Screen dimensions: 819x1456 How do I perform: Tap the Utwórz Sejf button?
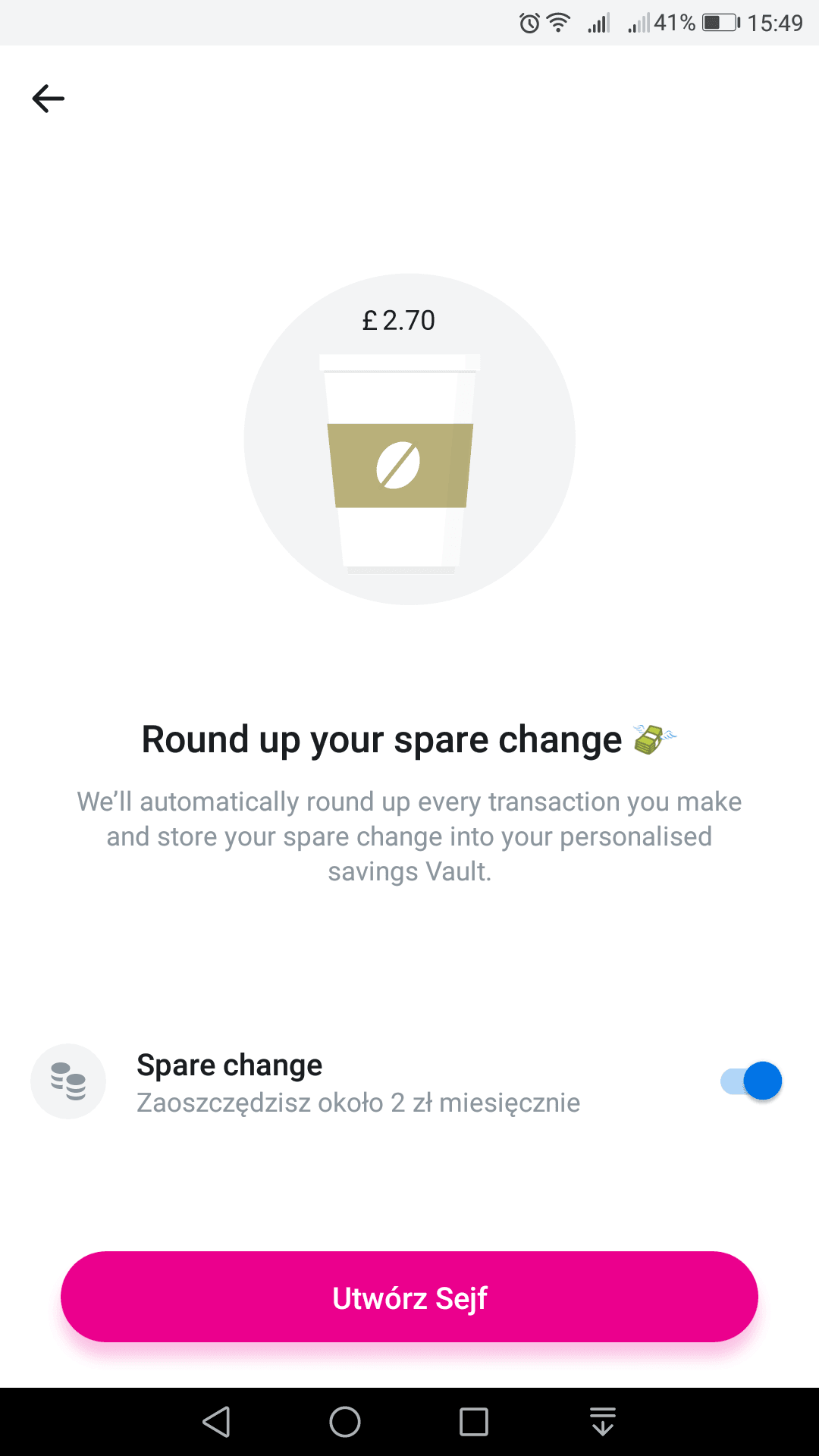tap(409, 1298)
